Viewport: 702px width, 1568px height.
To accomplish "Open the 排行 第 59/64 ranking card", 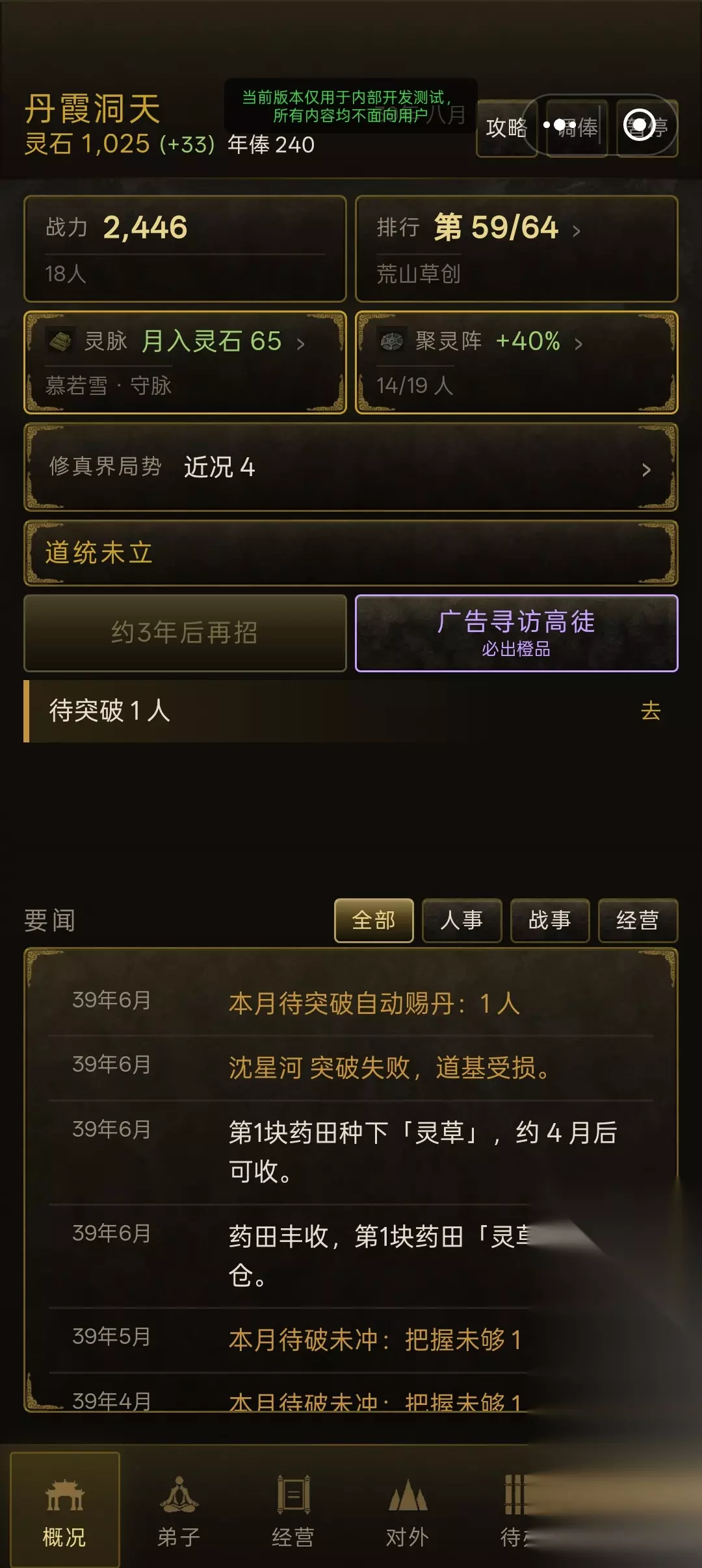I will tap(517, 249).
